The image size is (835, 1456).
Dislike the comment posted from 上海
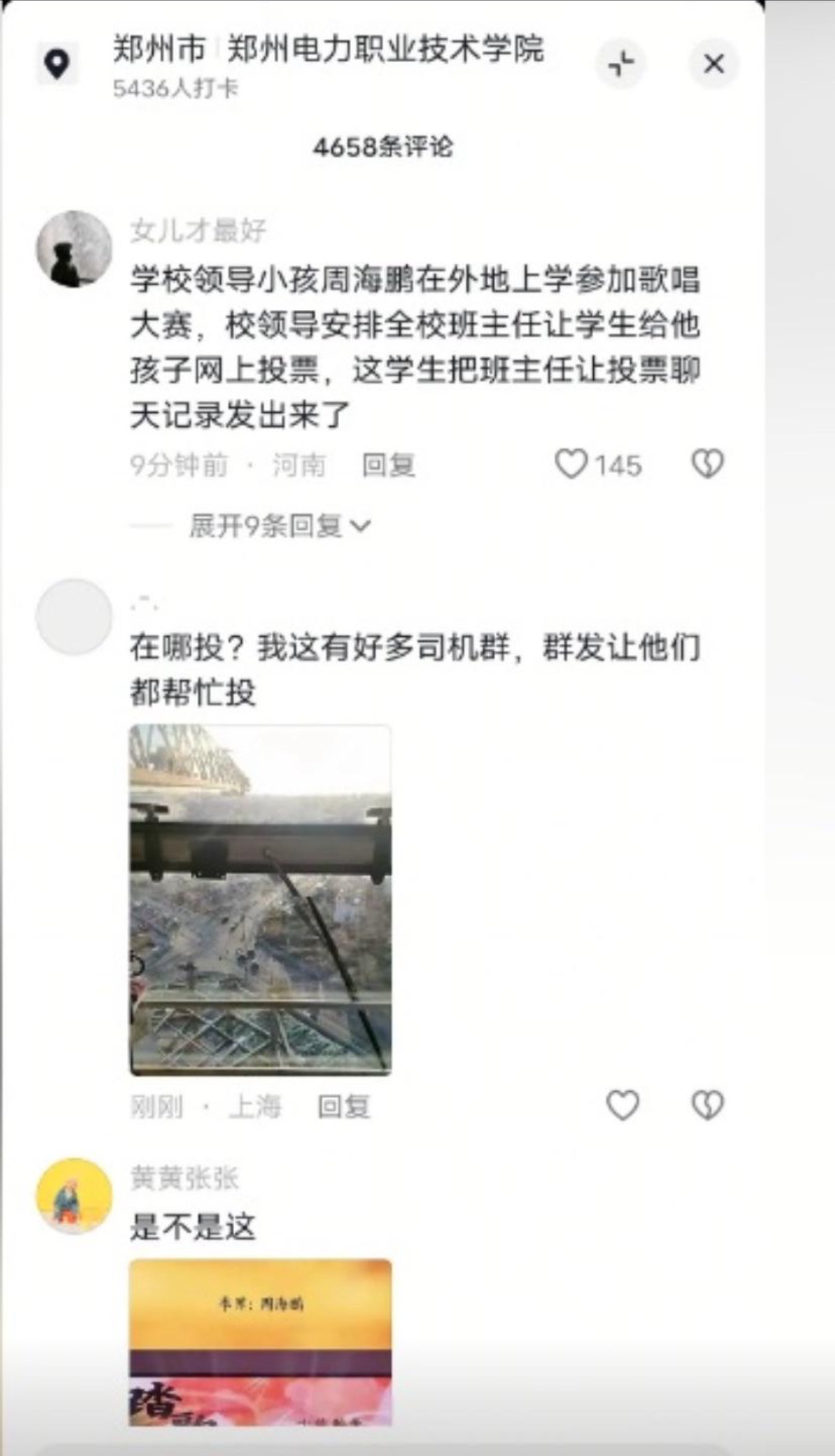tap(707, 1105)
